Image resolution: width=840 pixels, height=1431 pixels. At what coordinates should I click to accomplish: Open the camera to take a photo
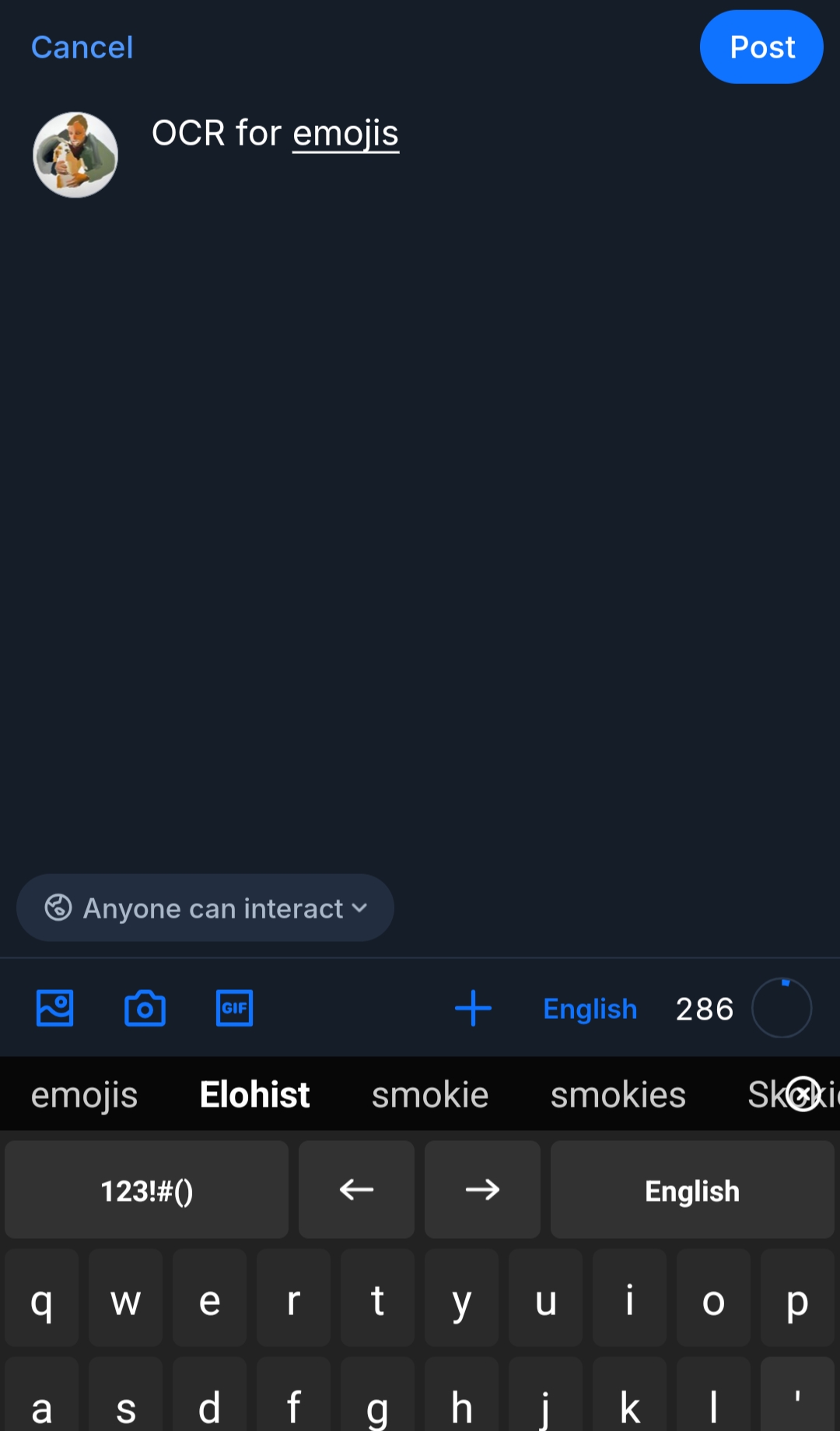click(145, 1009)
